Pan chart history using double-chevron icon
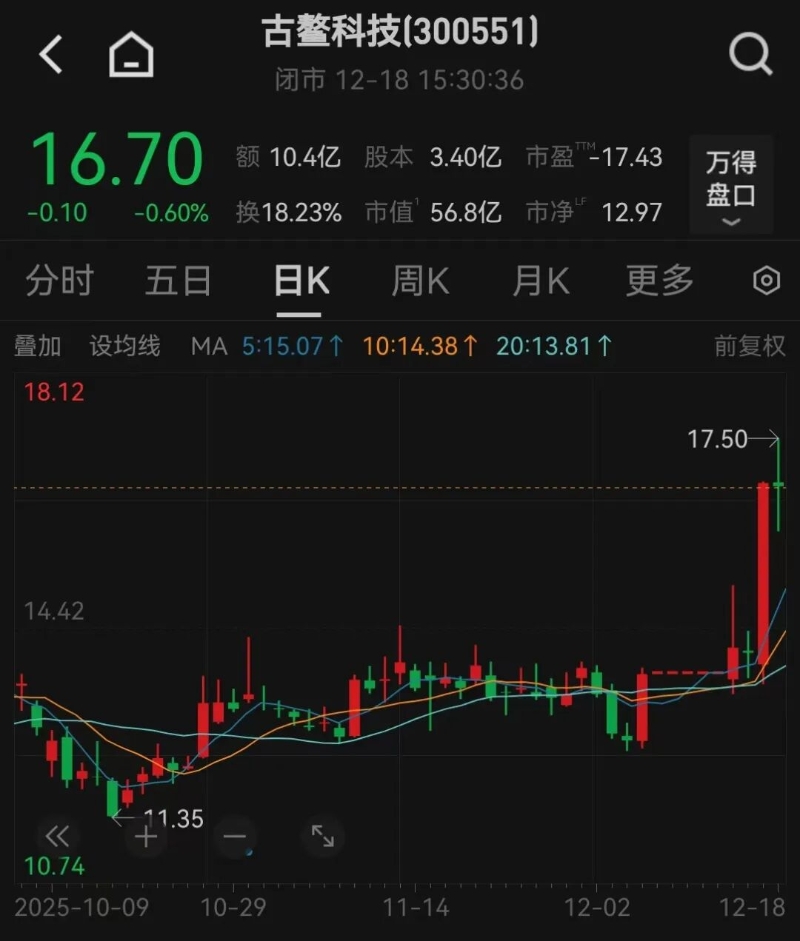Viewport: 800px width, 941px height. [57, 837]
